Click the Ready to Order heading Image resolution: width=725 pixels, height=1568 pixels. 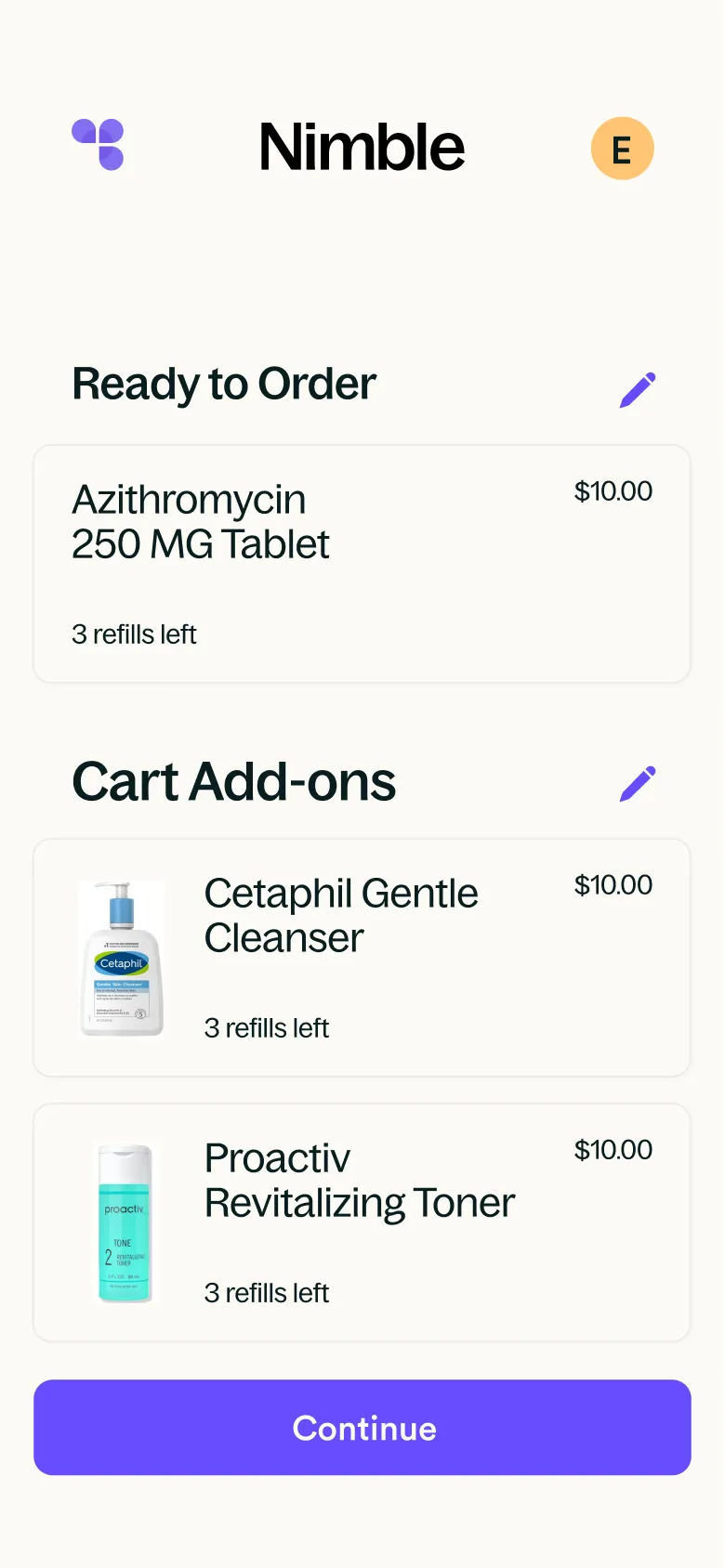223,384
